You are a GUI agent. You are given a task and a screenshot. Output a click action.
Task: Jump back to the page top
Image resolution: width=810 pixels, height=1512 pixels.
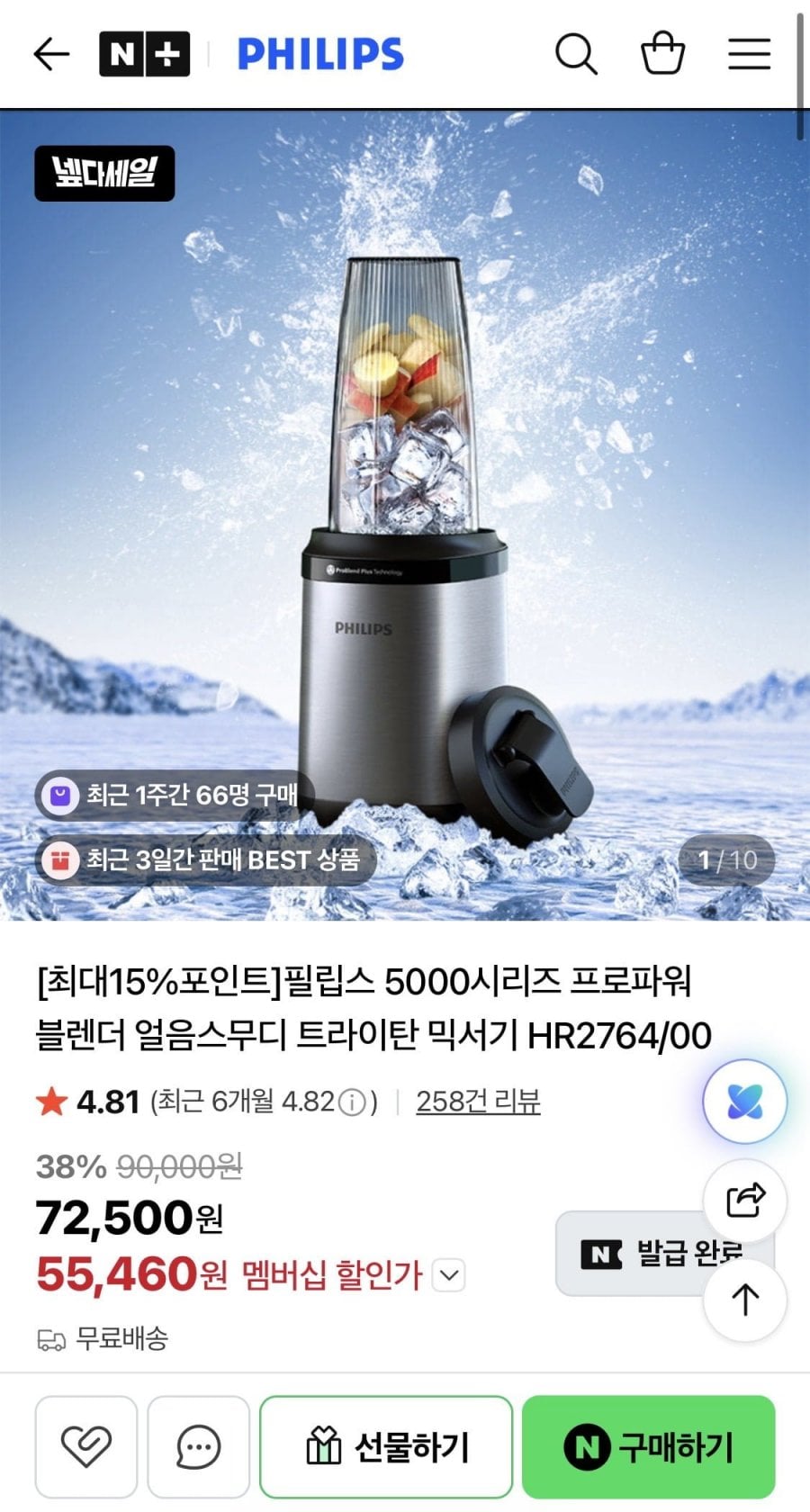tap(745, 1300)
